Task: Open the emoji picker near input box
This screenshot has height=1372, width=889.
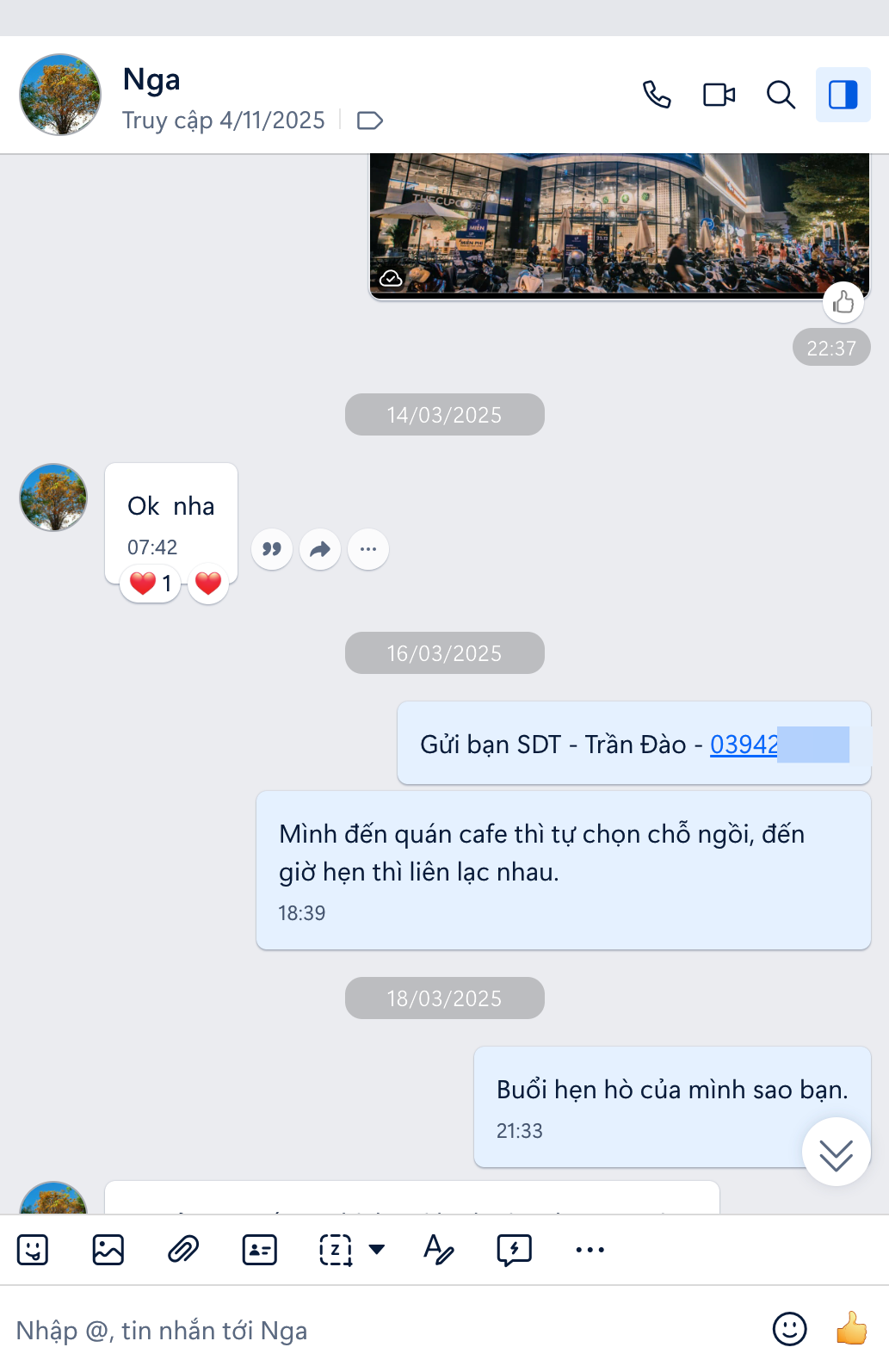Action: [789, 1330]
